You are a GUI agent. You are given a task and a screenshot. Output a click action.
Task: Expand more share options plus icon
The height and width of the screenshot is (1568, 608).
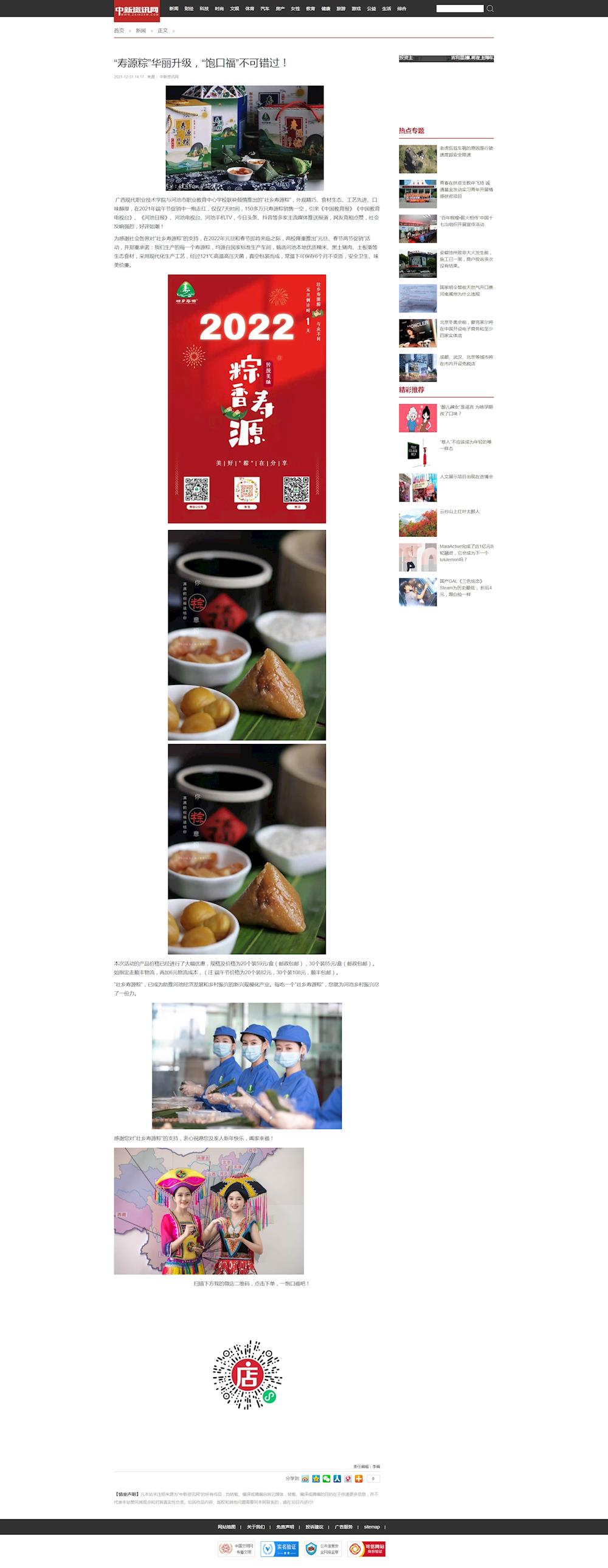click(x=359, y=1479)
